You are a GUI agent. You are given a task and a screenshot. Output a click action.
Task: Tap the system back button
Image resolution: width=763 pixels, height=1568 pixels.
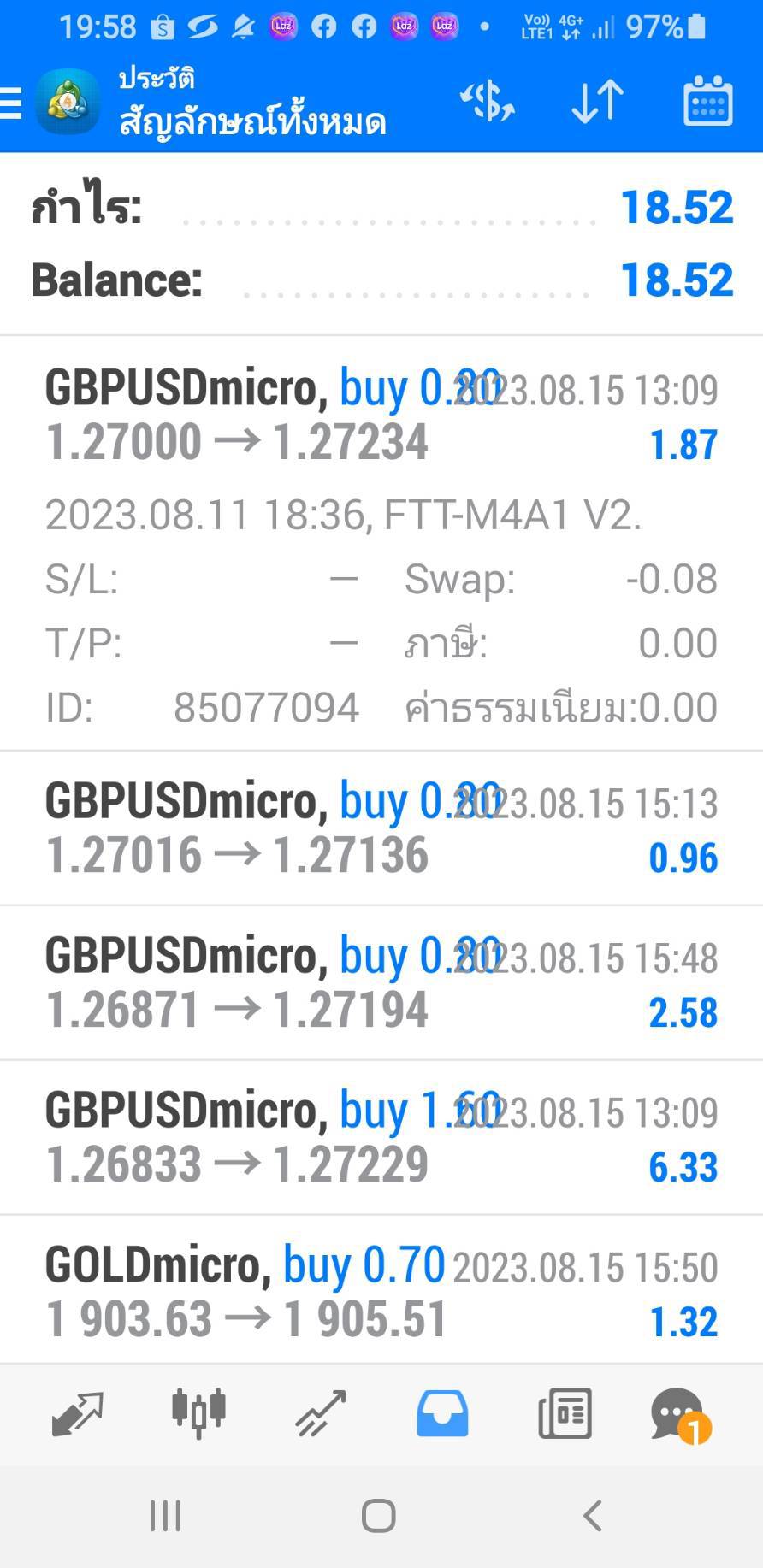tap(592, 1517)
